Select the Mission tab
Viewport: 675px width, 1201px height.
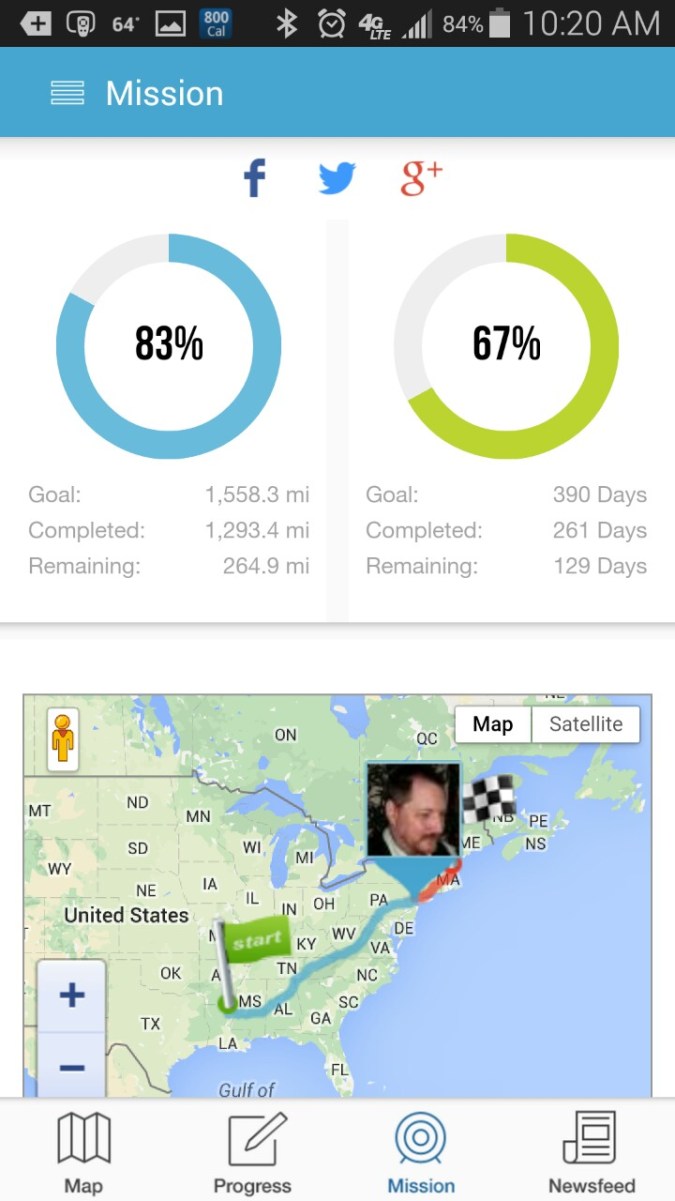tap(421, 1150)
